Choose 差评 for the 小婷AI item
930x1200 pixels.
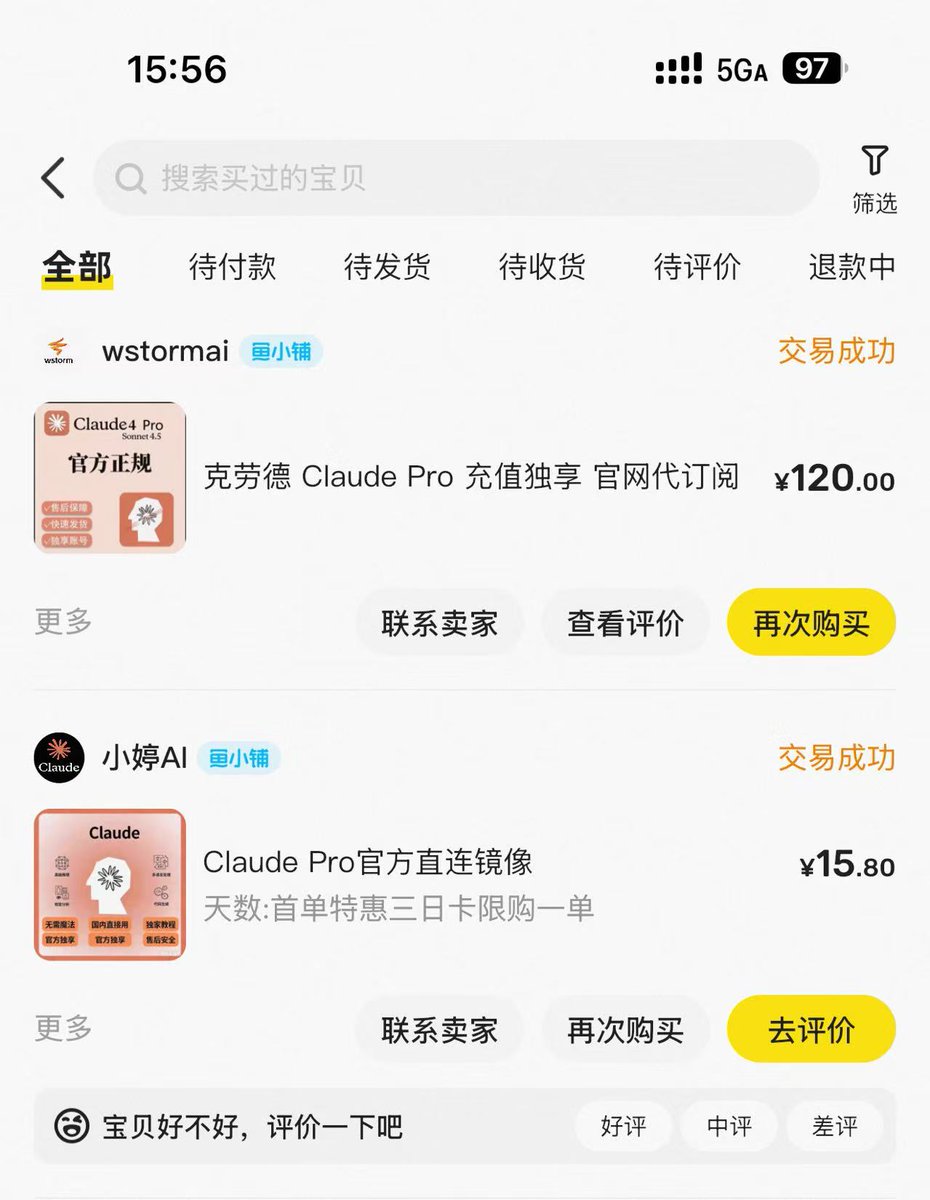tap(835, 1127)
